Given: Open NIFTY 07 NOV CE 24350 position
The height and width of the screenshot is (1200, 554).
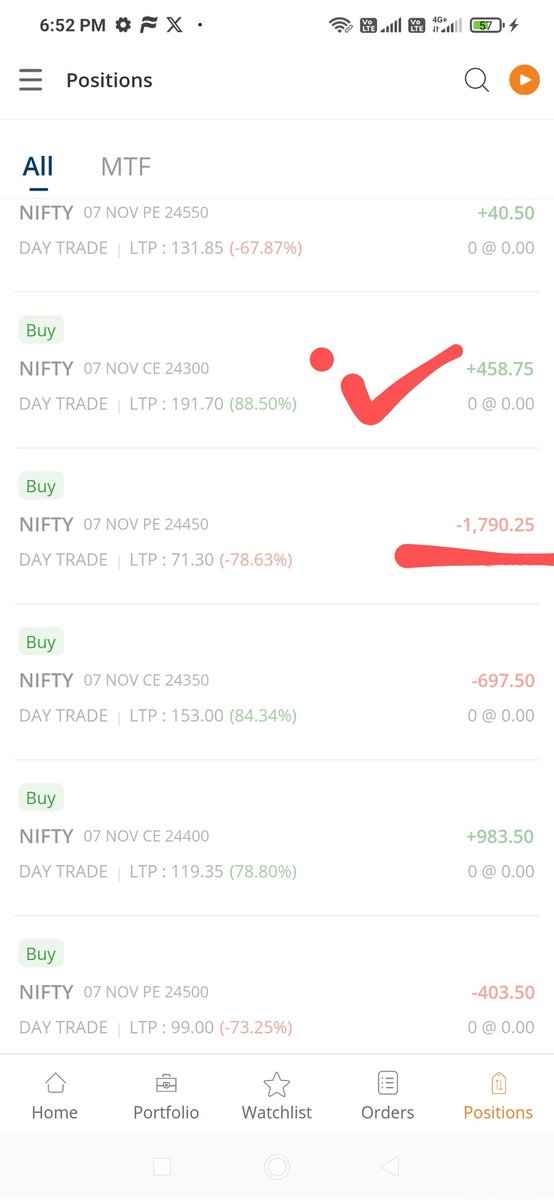Looking at the screenshot, I should coord(277,682).
